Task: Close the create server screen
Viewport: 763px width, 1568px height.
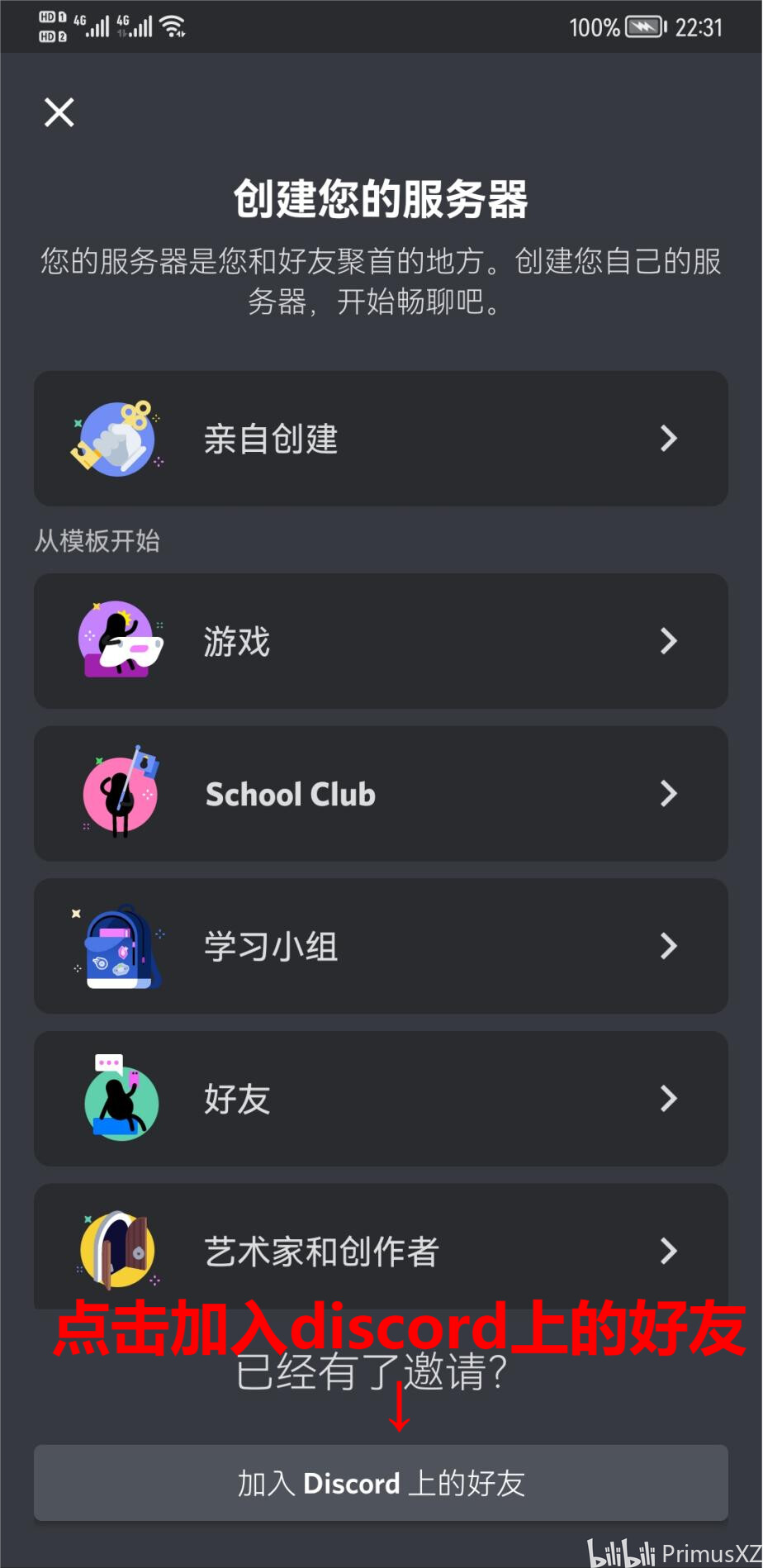Action: [x=59, y=112]
